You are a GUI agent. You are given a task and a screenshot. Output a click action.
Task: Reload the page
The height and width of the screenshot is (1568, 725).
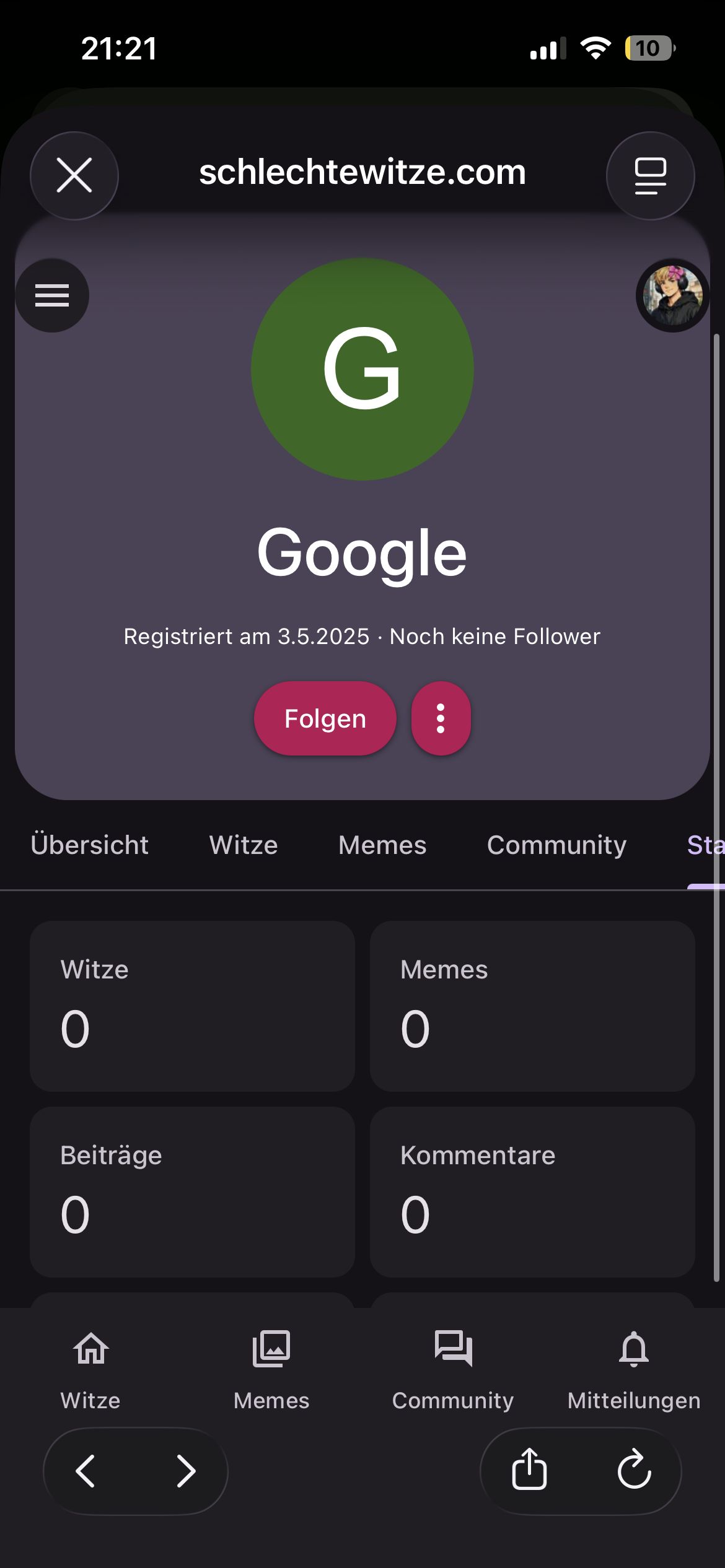tap(634, 1470)
